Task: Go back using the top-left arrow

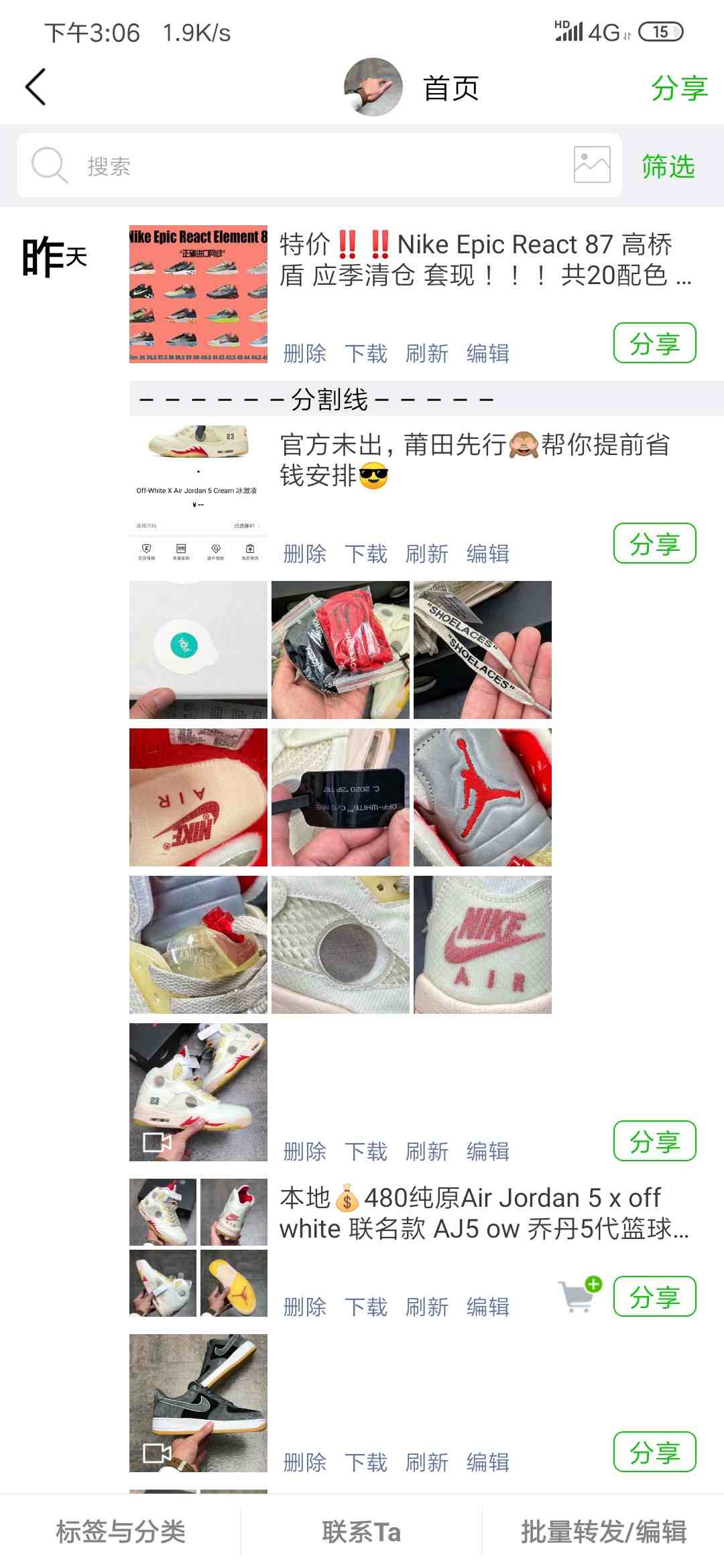Action: click(36, 87)
